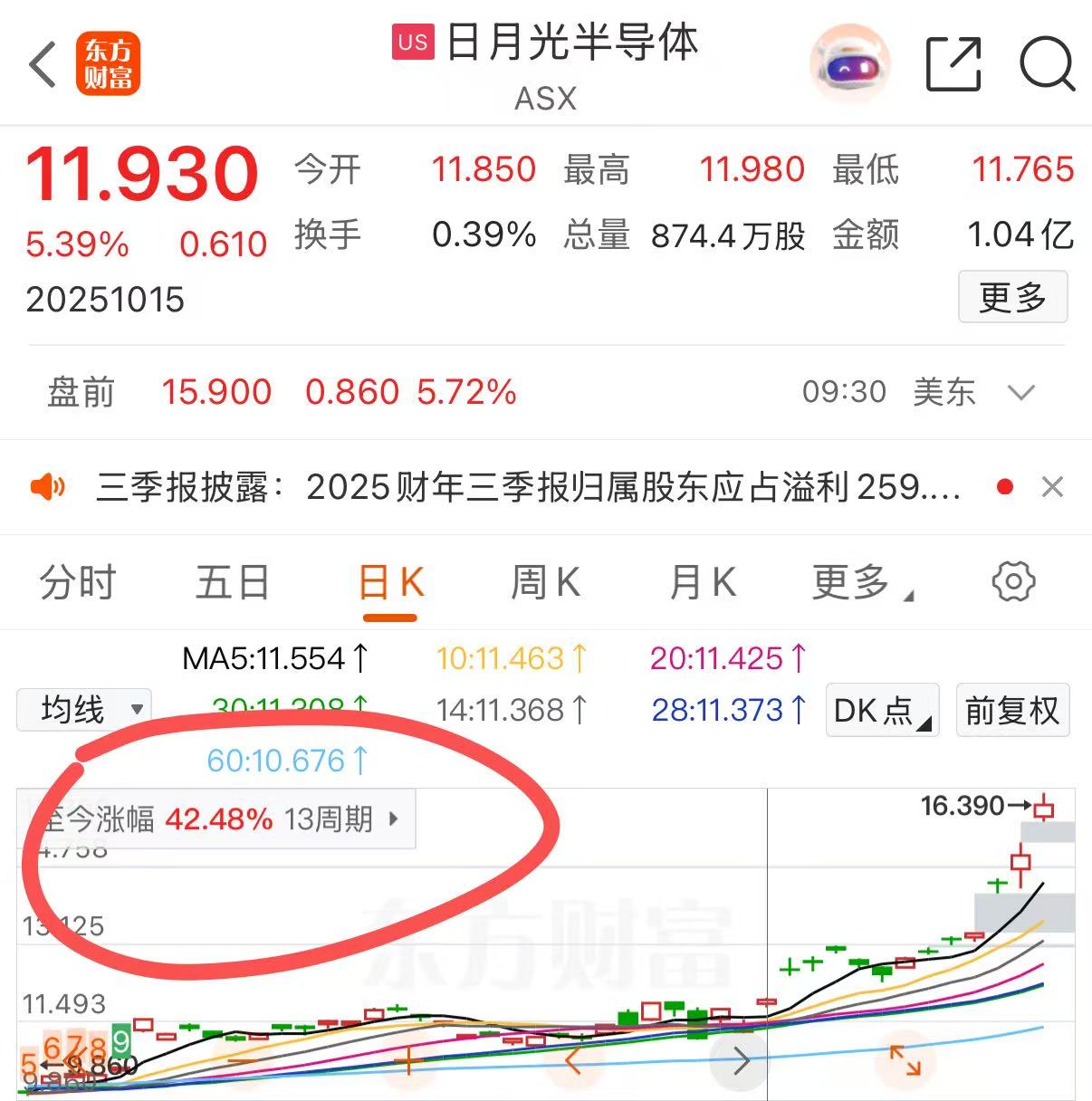
Task: Open the 均线 indicator dropdown
Action: [x=84, y=709]
